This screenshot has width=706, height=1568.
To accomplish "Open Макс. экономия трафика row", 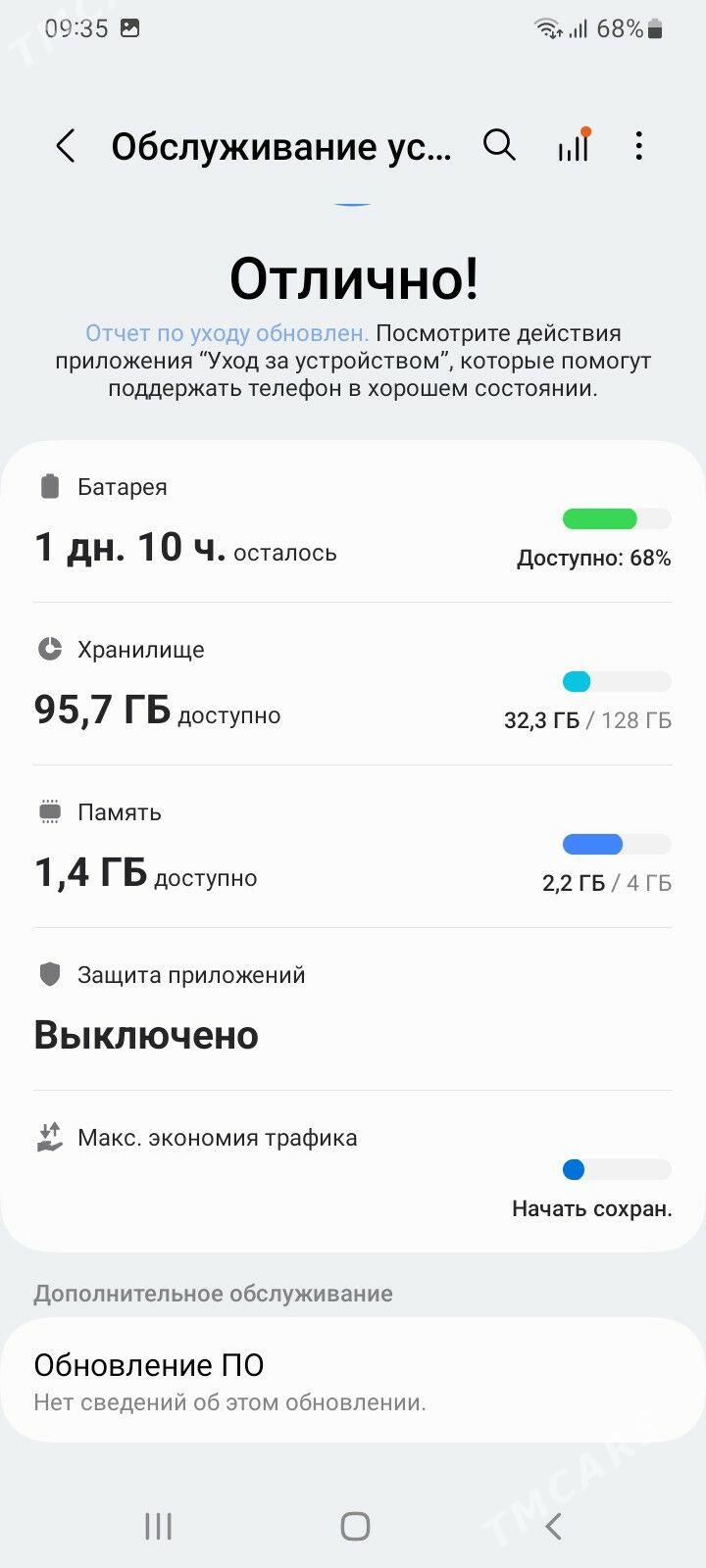I will pyautogui.click(x=352, y=1171).
